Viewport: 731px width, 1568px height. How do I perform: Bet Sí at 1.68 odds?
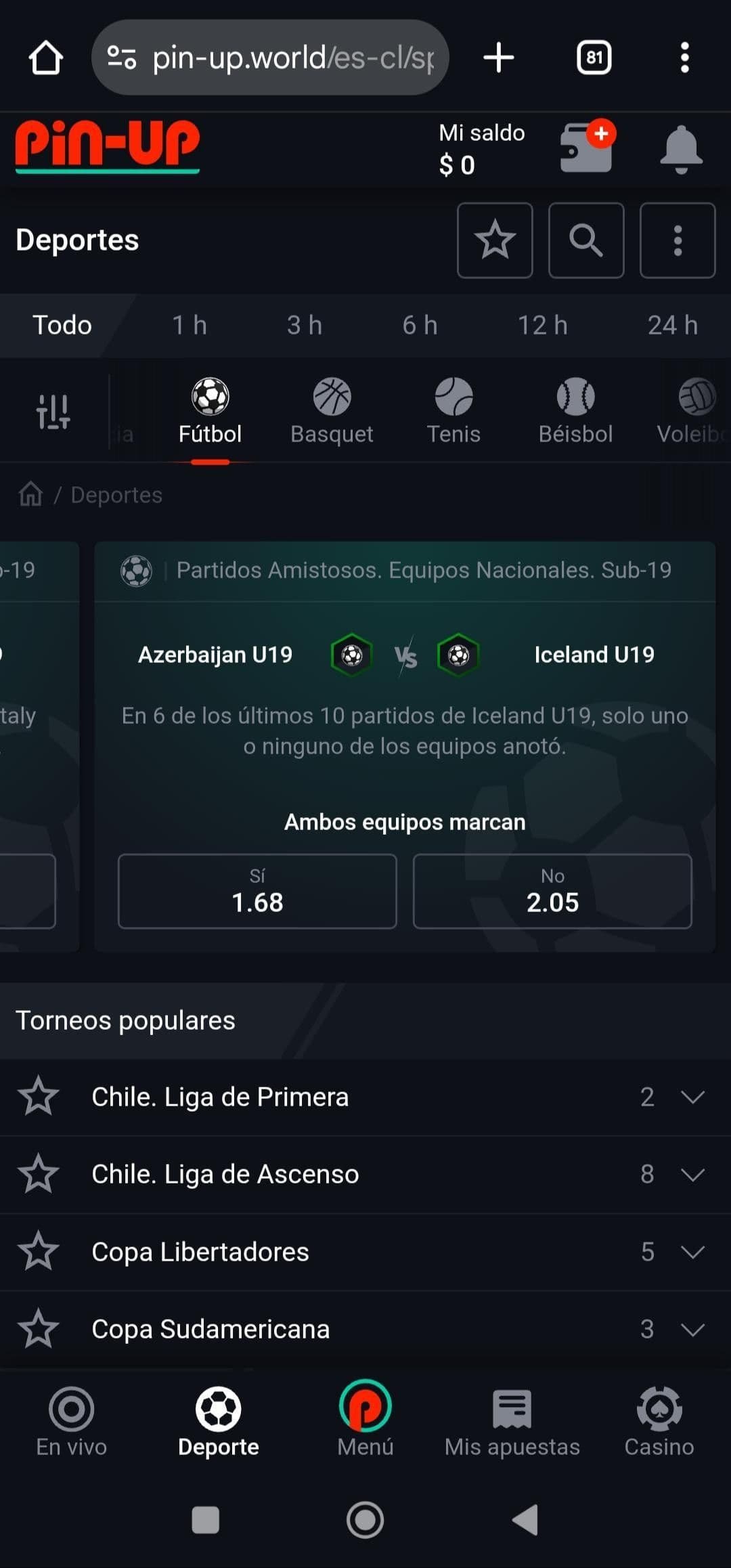257,891
